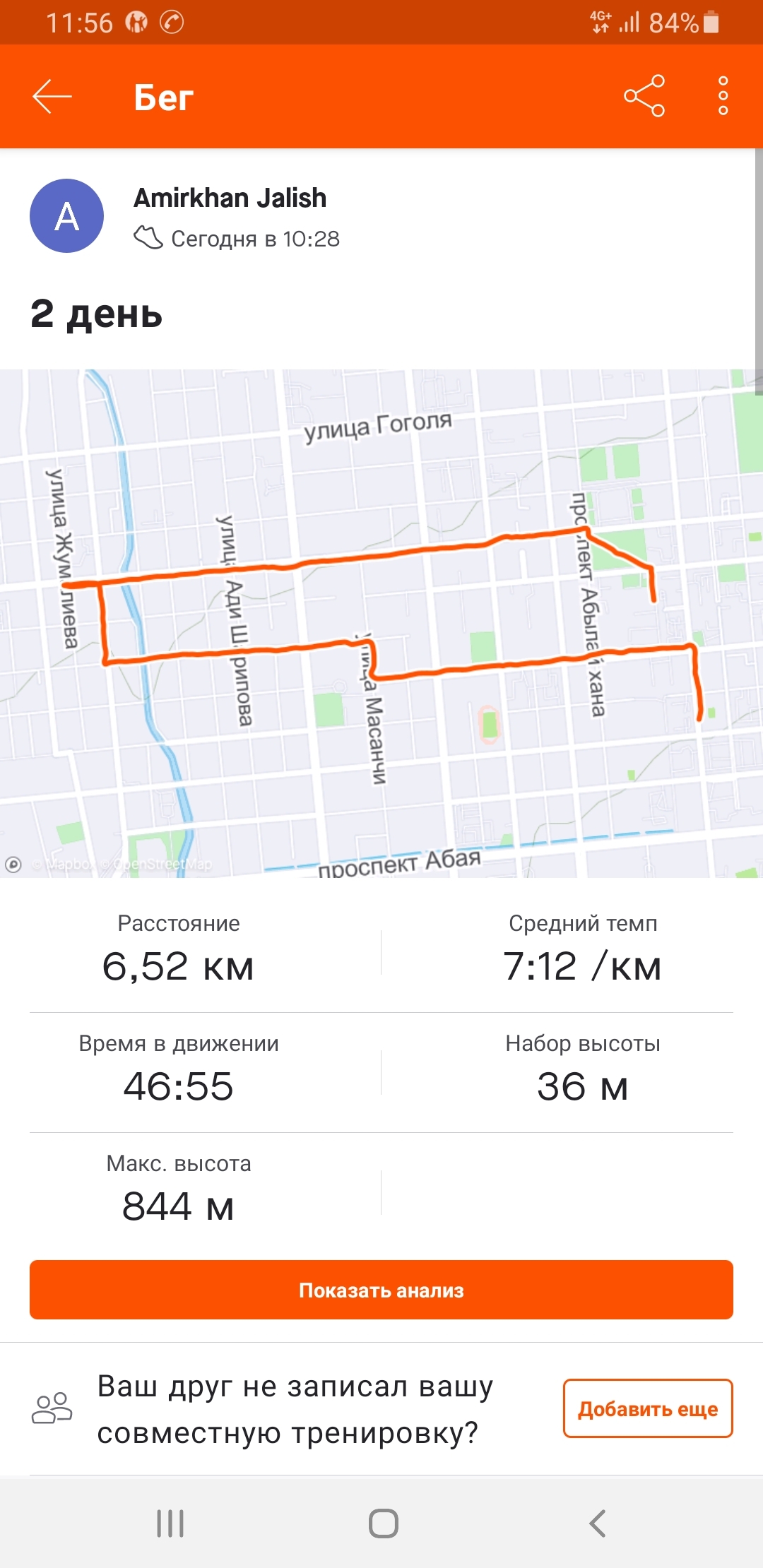This screenshot has width=763, height=1568.
Task: Go back from the Бег activity screen
Action: coord(52,97)
